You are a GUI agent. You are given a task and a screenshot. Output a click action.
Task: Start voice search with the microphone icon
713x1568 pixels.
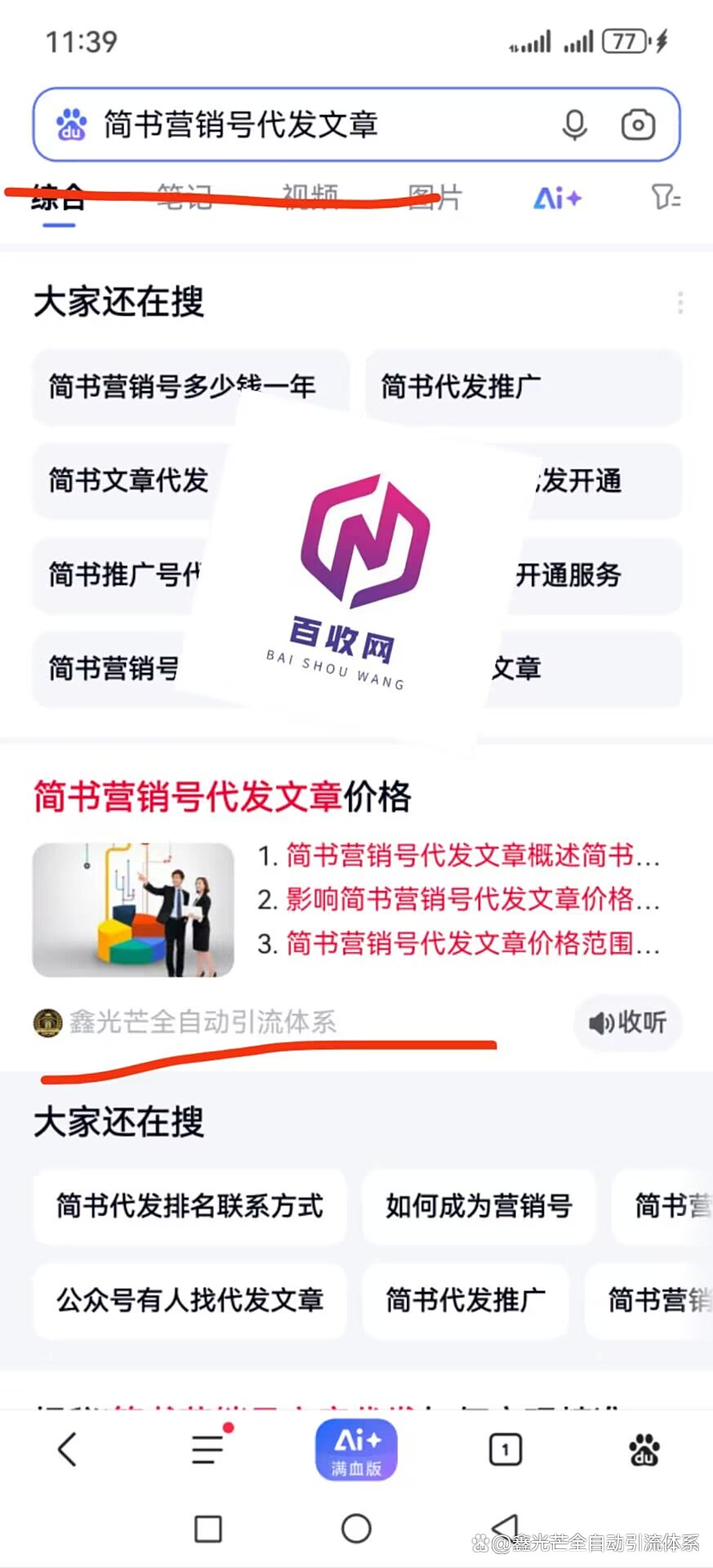(574, 125)
